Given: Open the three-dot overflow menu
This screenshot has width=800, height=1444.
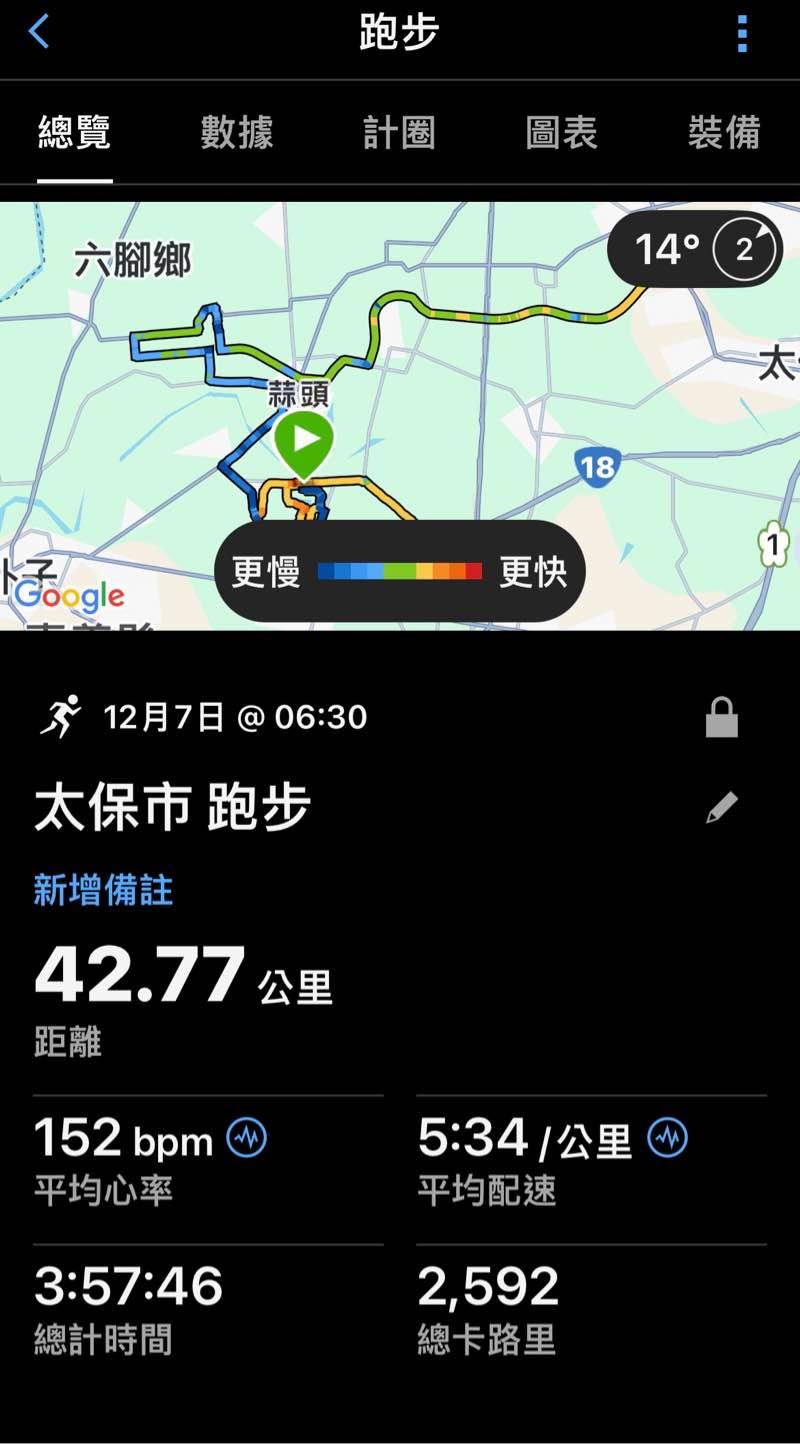Looking at the screenshot, I should [x=741, y=34].
